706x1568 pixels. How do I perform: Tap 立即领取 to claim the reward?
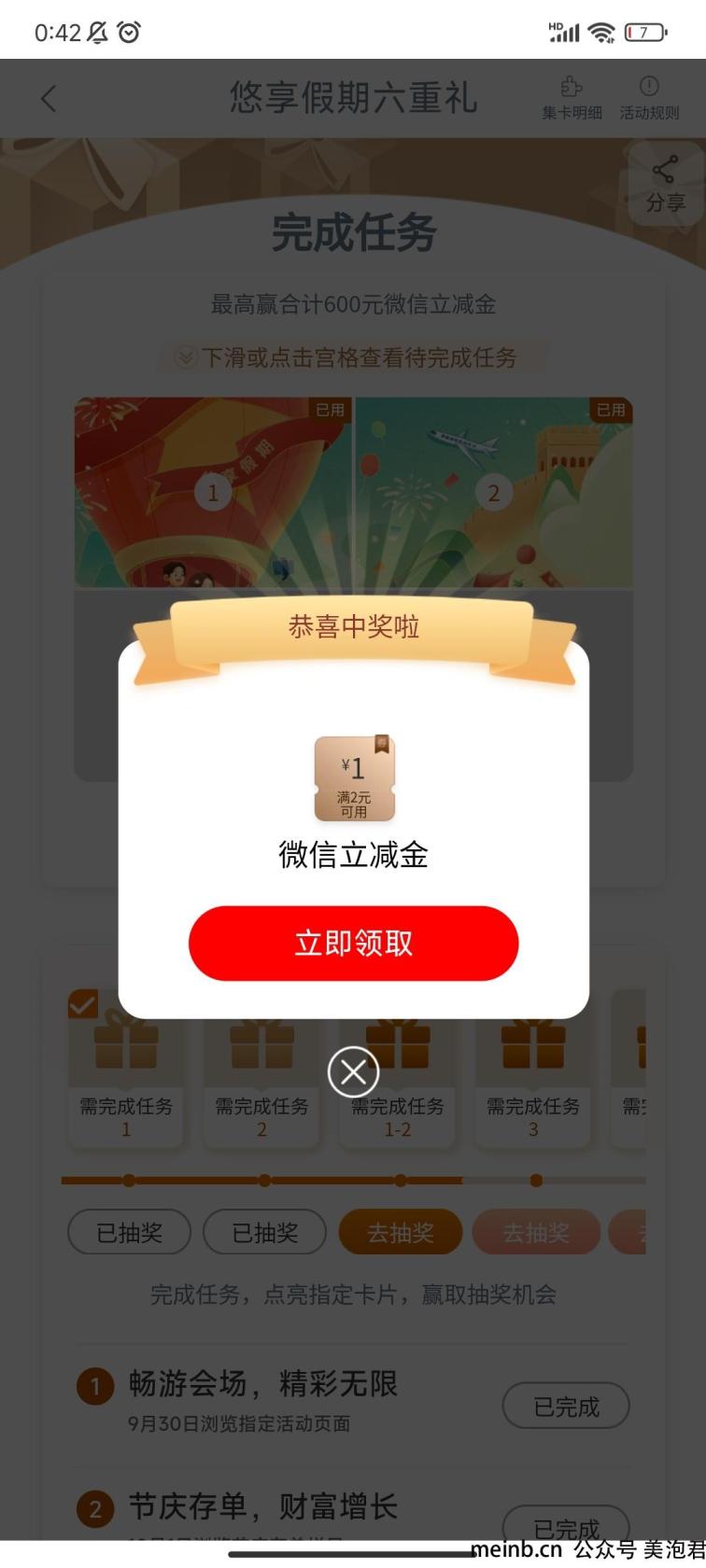click(x=353, y=943)
